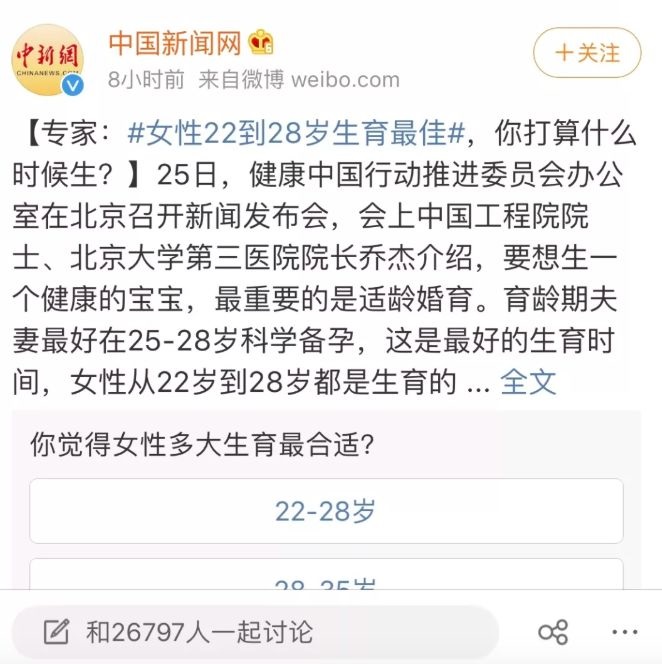Follow 中国新闻网 with the 关注 button

coord(587,53)
